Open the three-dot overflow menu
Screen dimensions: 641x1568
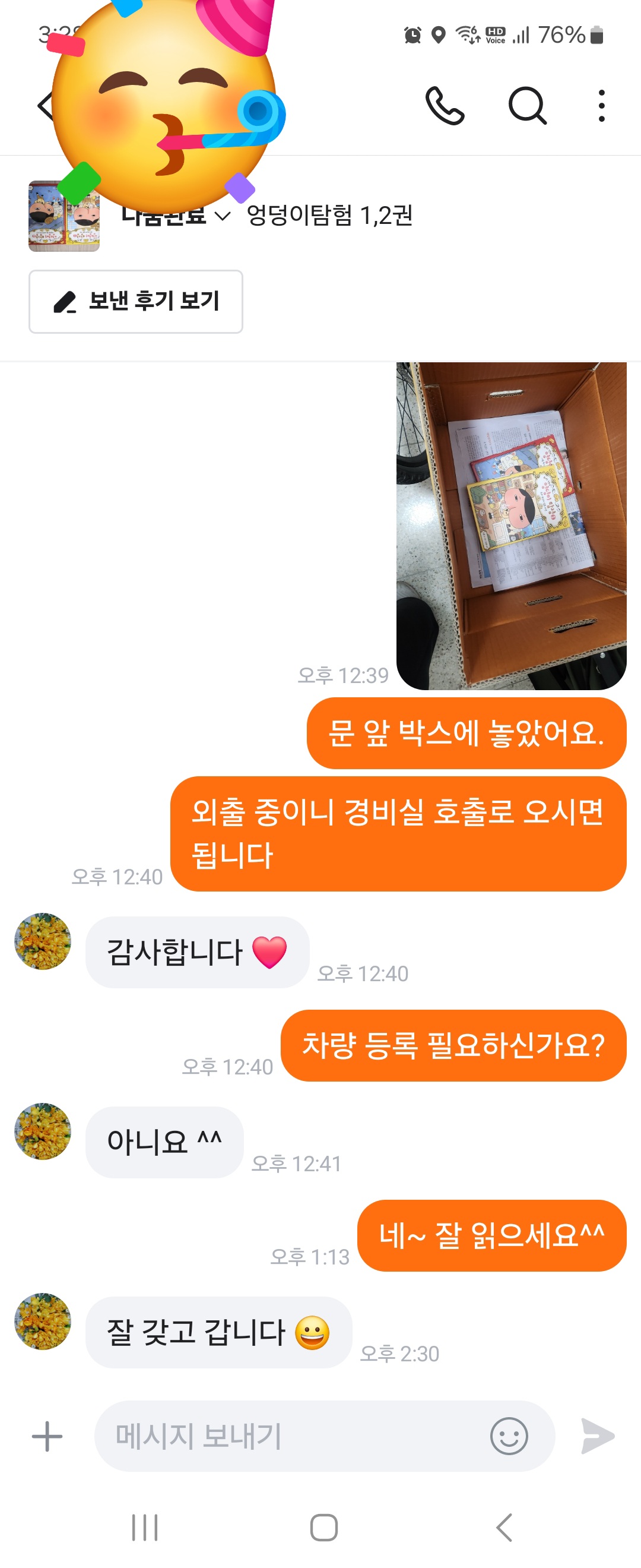(x=601, y=106)
